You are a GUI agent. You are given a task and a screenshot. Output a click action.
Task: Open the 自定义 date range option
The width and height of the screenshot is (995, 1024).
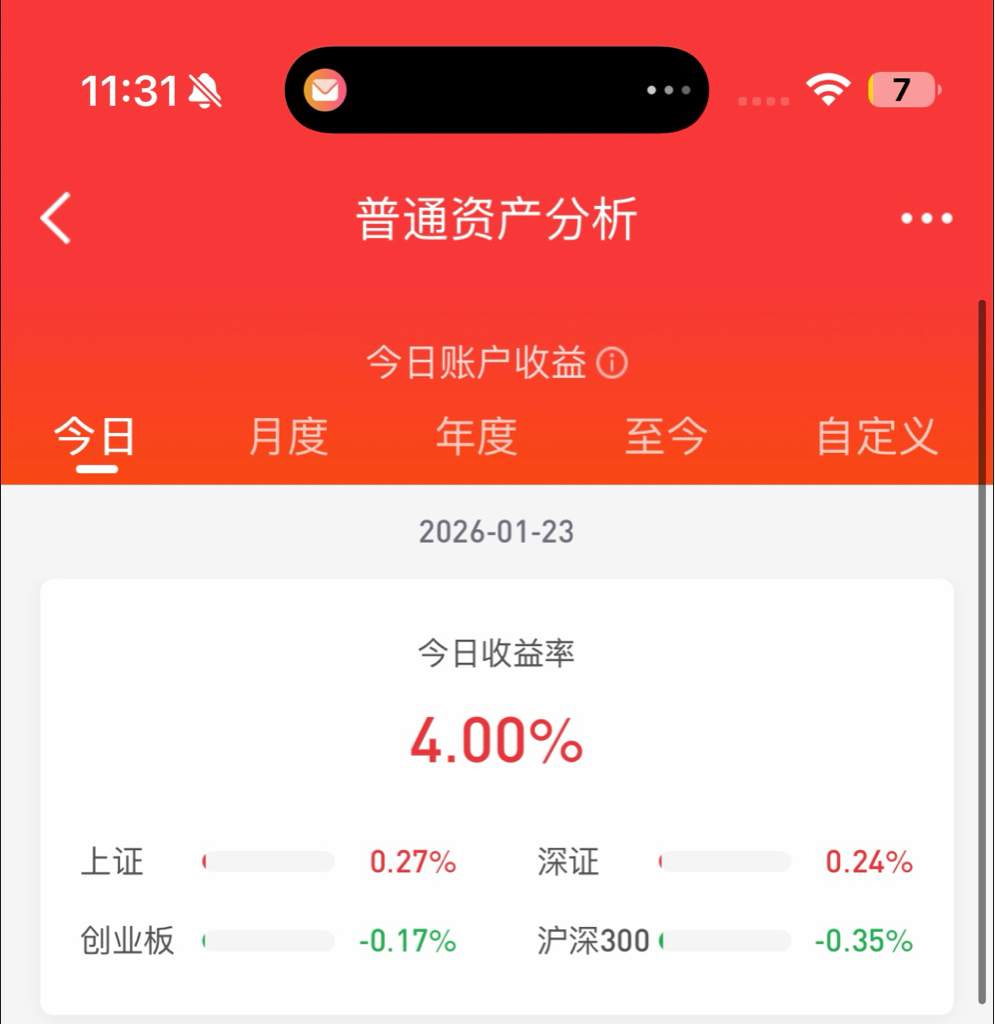click(x=875, y=436)
